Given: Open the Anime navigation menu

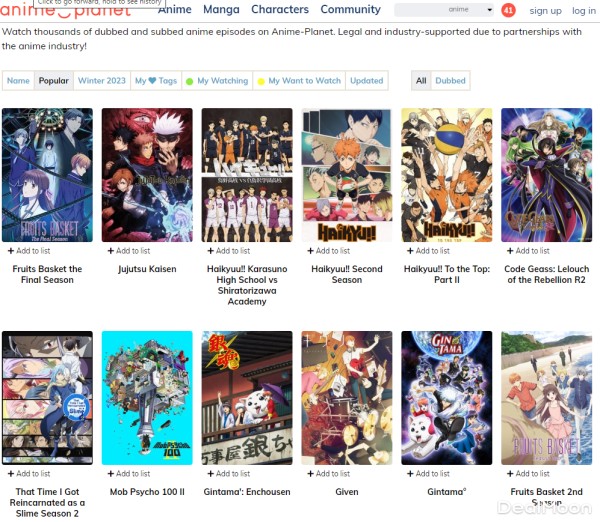Looking at the screenshot, I should tap(175, 10).
